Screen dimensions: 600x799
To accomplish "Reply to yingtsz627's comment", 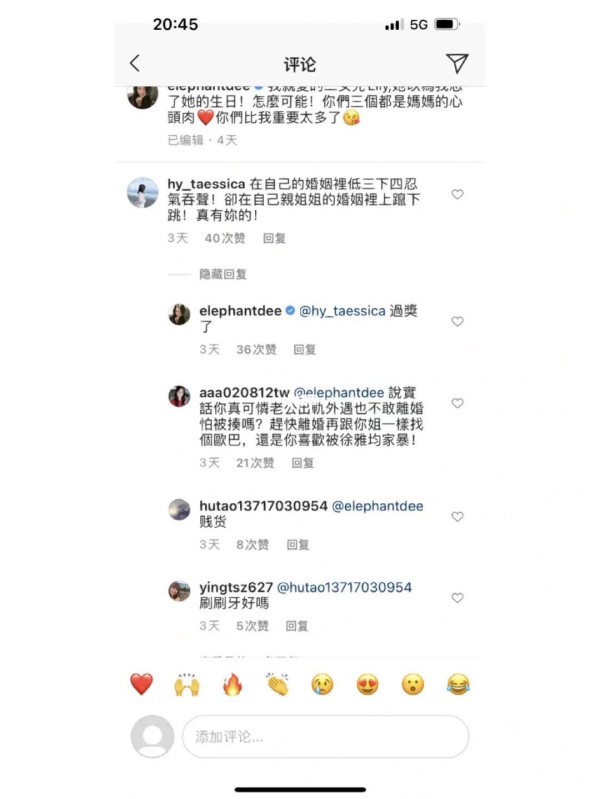I will pos(298,626).
